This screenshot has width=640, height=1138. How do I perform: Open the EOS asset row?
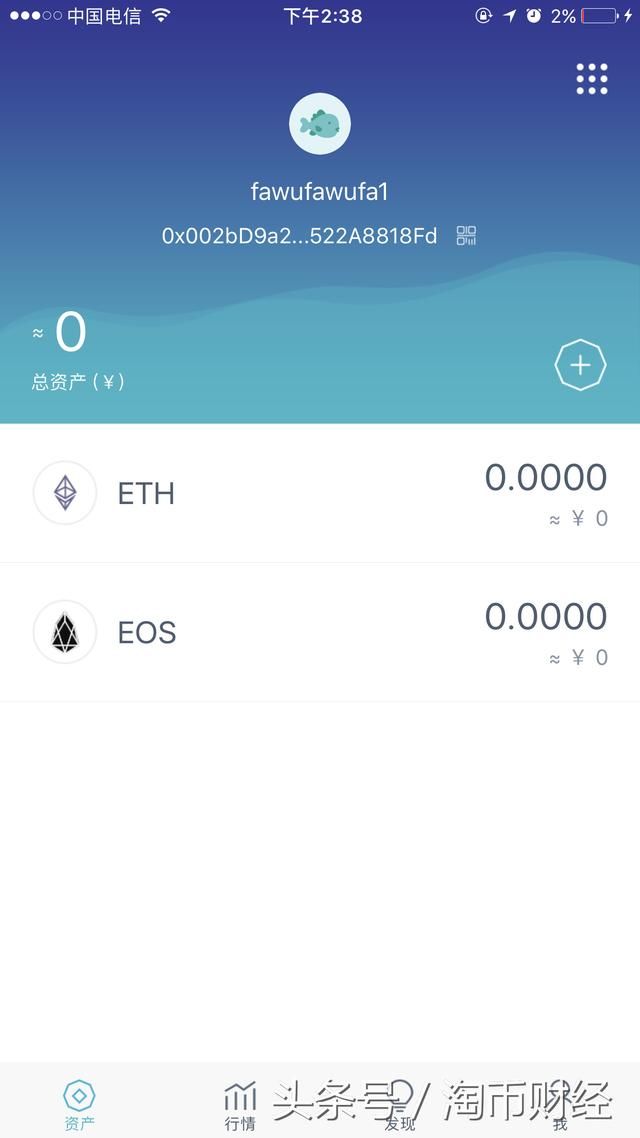tap(320, 632)
